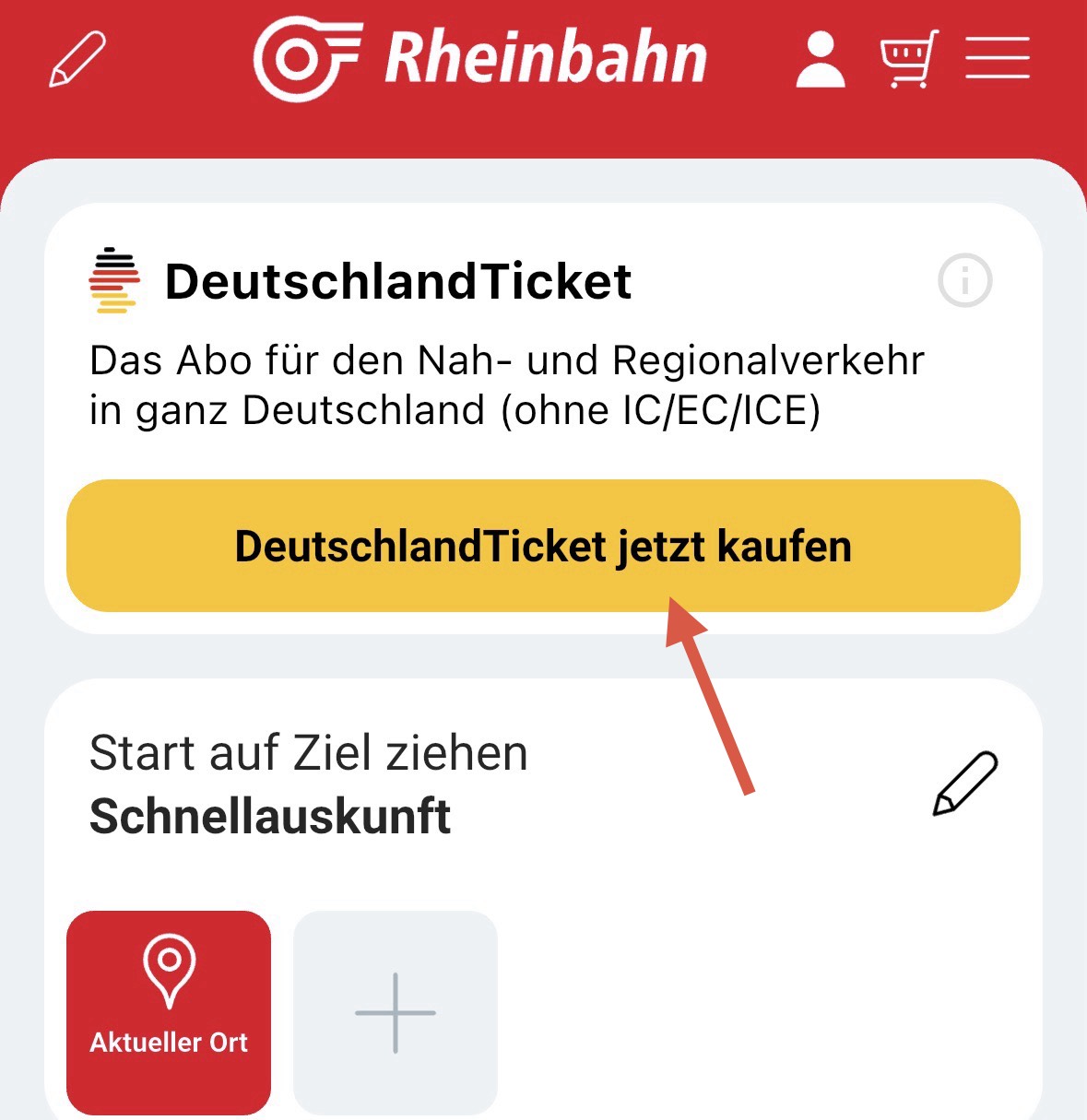The width and height of the screenshot is (1087, 1120).
Task: Select Aktueller Ort tile
Action: 169,1011
